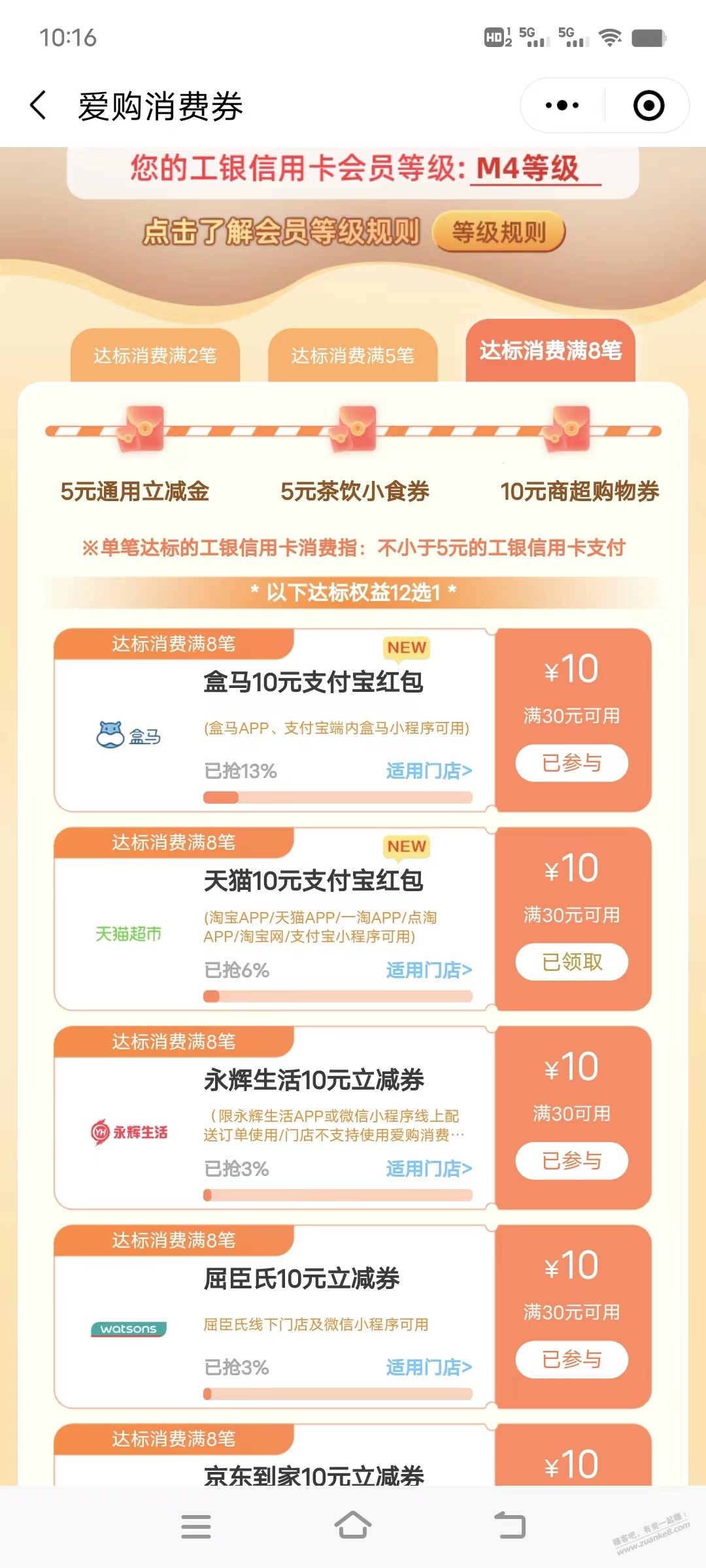Tap 已参与 on the 永辉生活10元立减券 coupon

572,1160
